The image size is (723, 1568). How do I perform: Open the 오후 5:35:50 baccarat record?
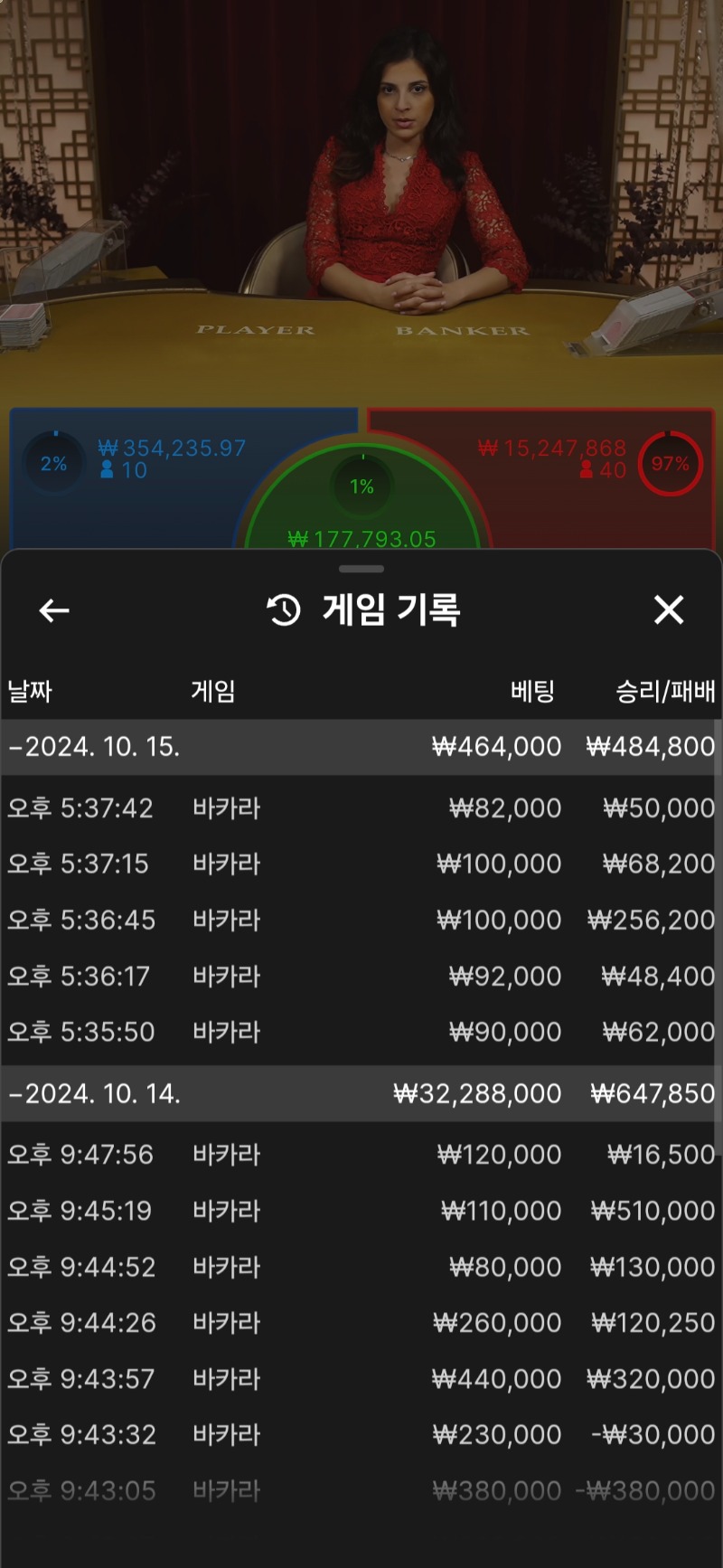click(360, 1032)
